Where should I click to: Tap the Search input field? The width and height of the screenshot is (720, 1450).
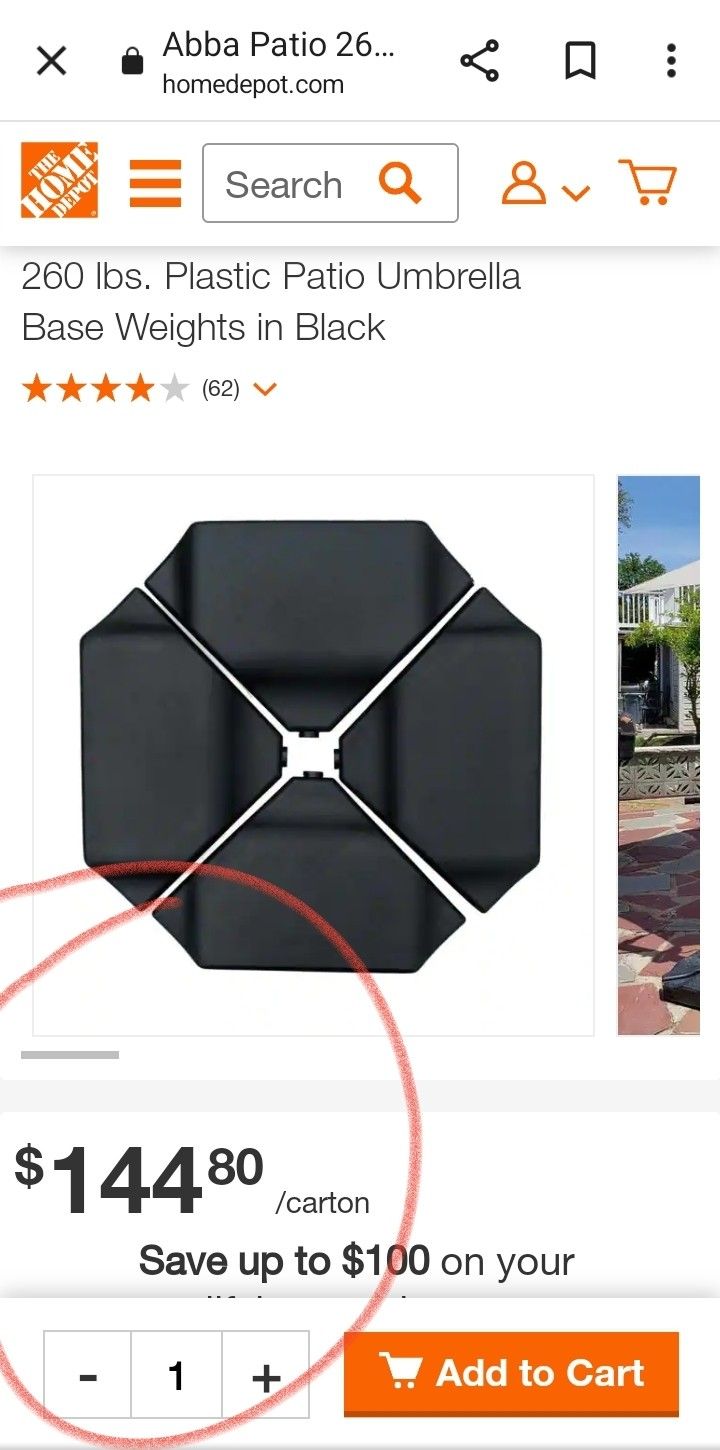tap(330, 183)
